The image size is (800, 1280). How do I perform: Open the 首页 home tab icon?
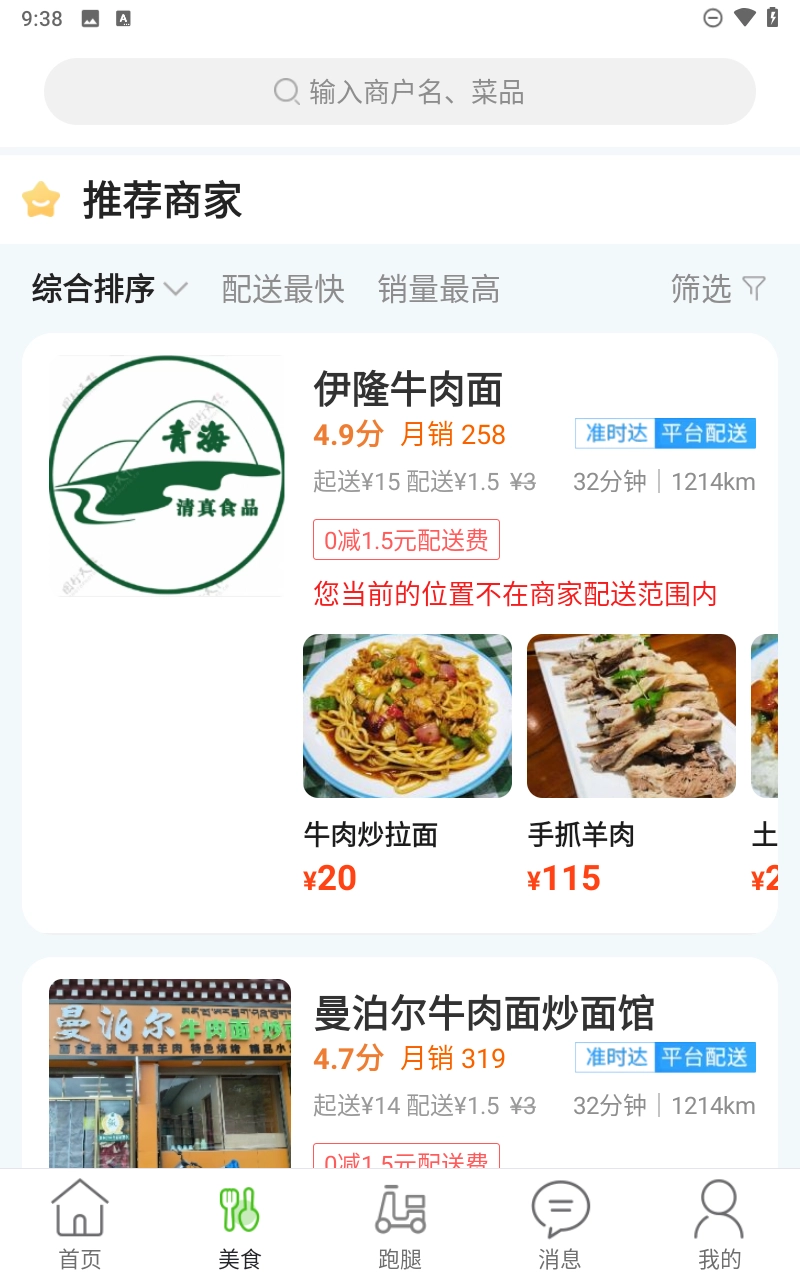[x=79, y=1207]
